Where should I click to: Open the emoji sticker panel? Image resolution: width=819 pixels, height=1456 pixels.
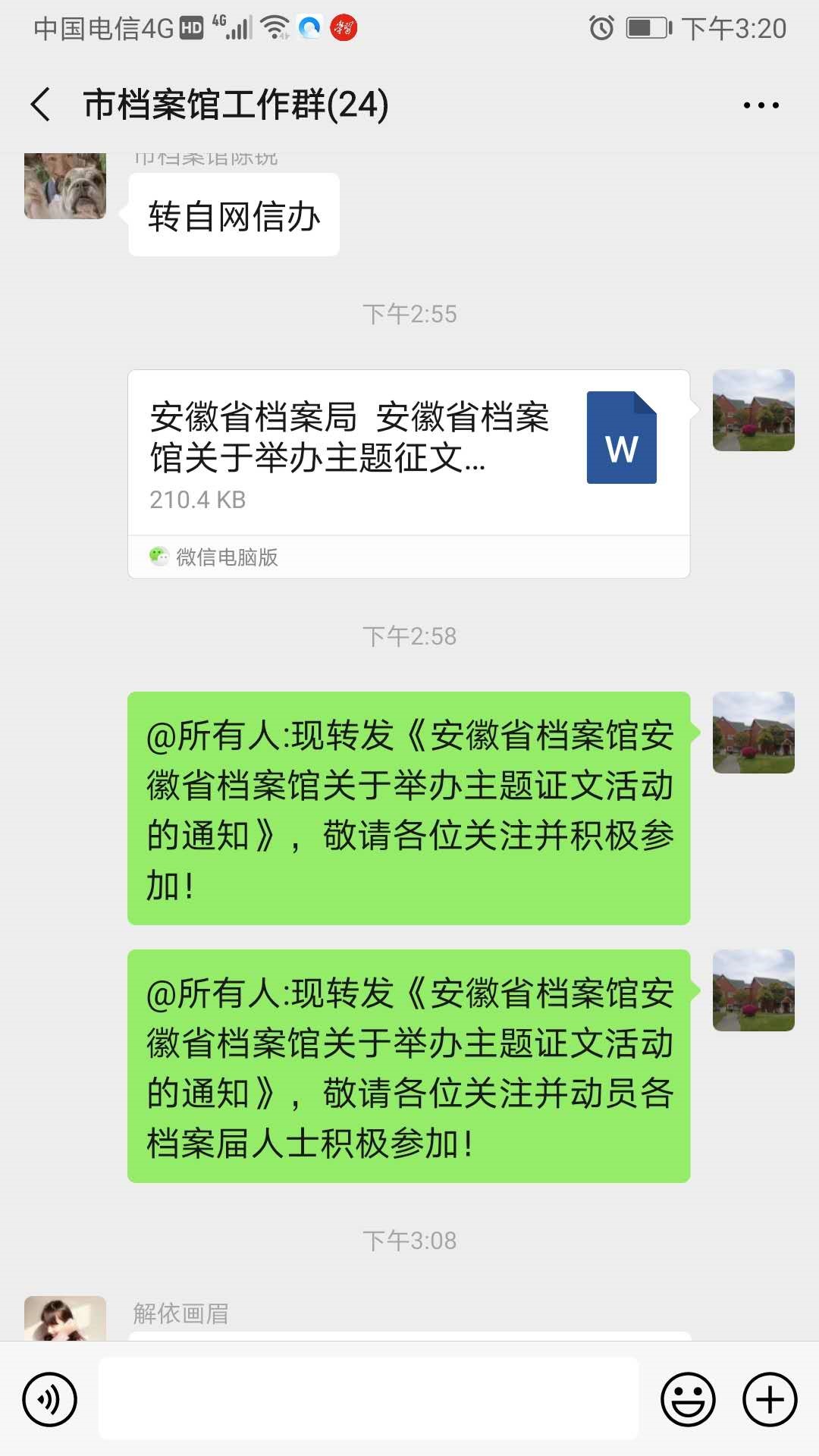pos(688,1399)
